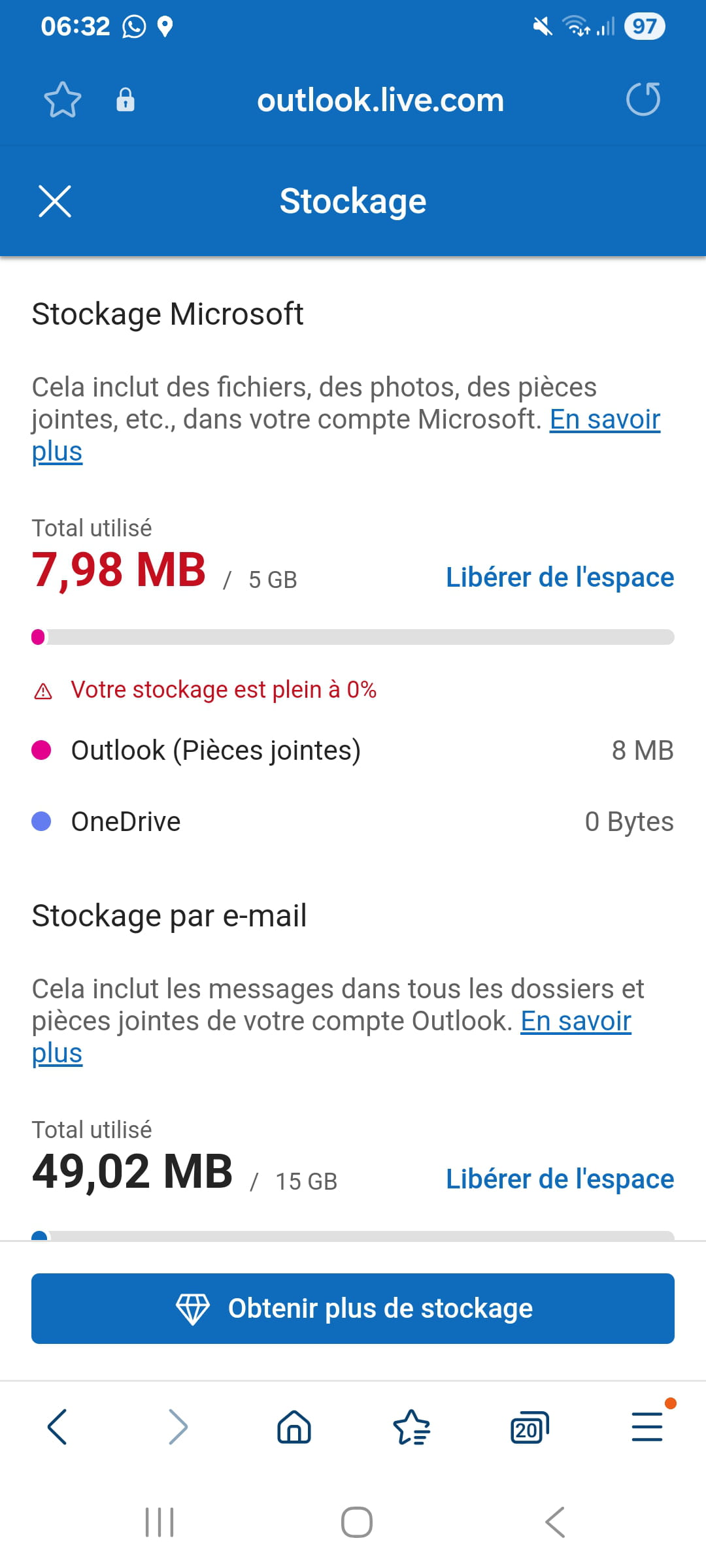Bookmark this page with the star icon
706x1568 pixels.
point(63,100)
